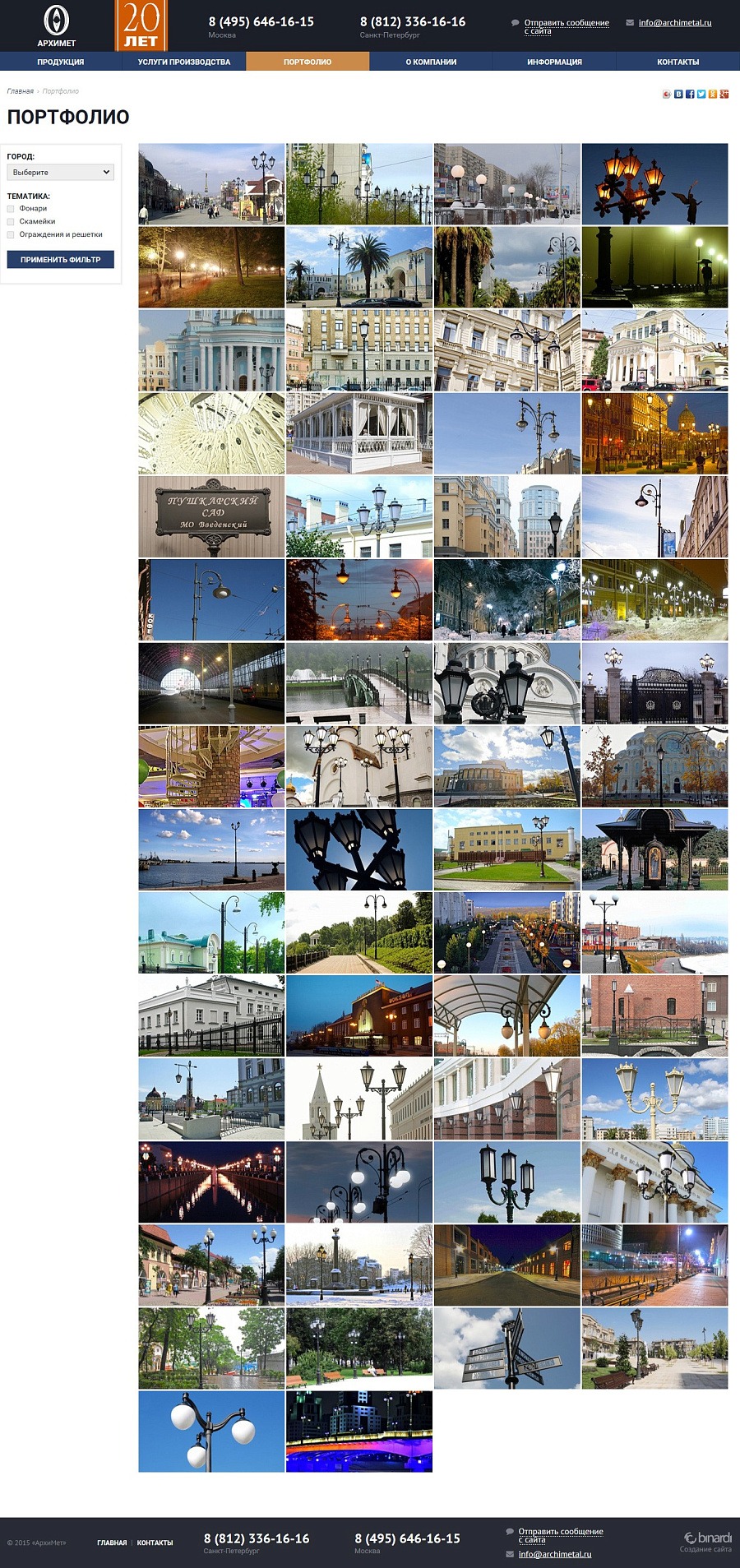Open О компании page
The width and height of the screenshot is (740, 1568).
coord(431,62)
